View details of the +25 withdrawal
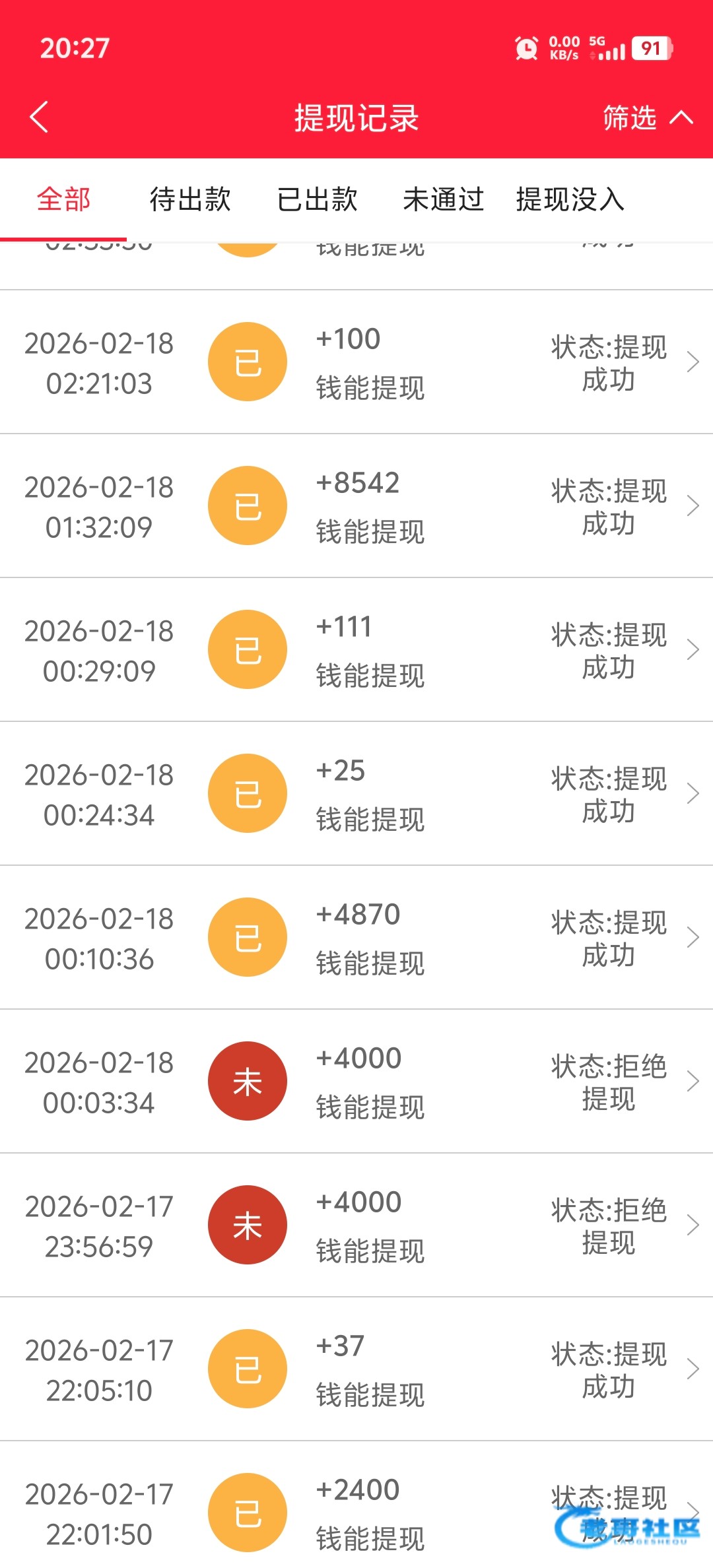 [356, 794]
